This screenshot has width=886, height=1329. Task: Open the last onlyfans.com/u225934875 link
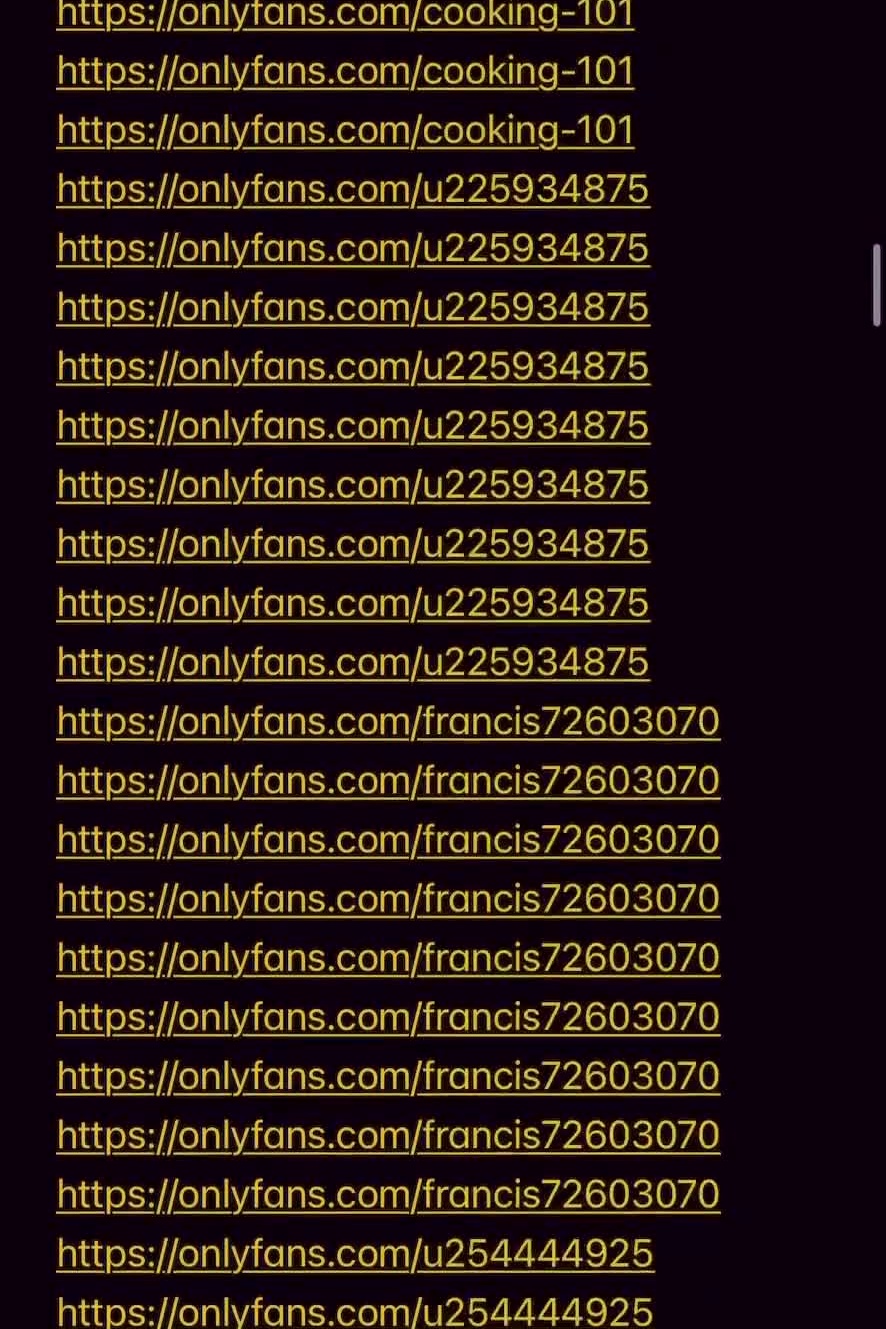pyautogui.click(x=352, y=662)
